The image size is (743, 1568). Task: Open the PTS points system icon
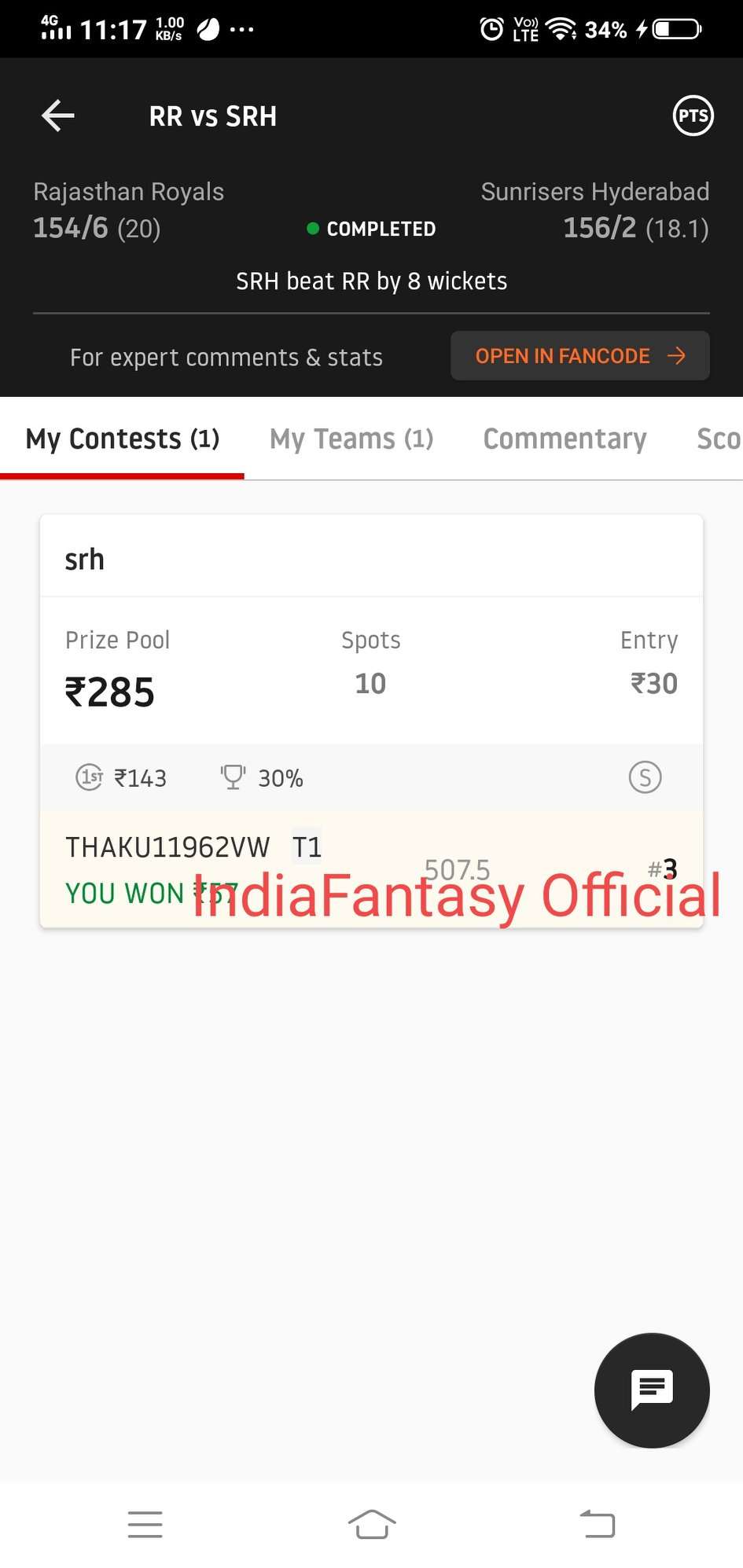pos(693,116)
